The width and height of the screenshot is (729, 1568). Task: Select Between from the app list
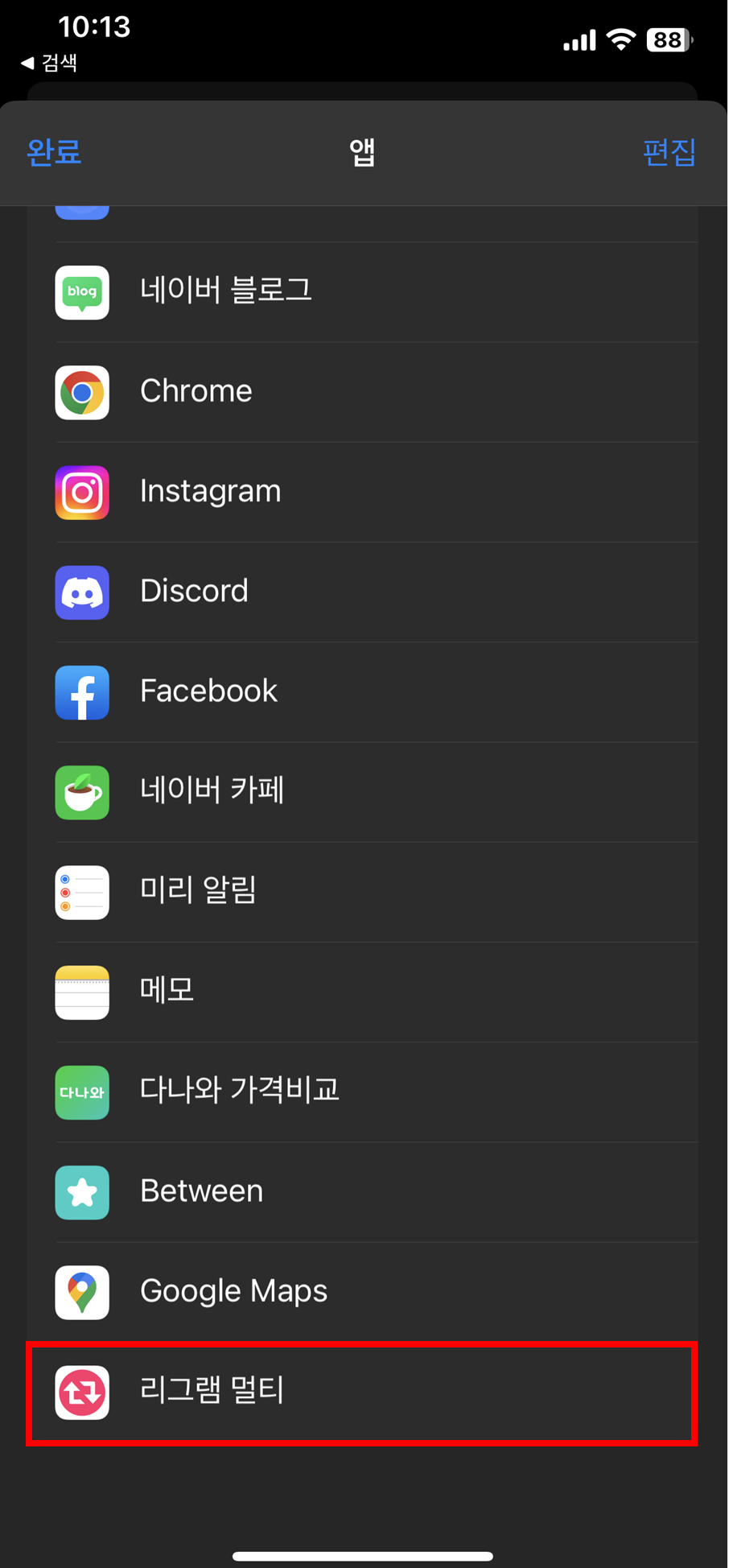click(x=362, y=1191)
